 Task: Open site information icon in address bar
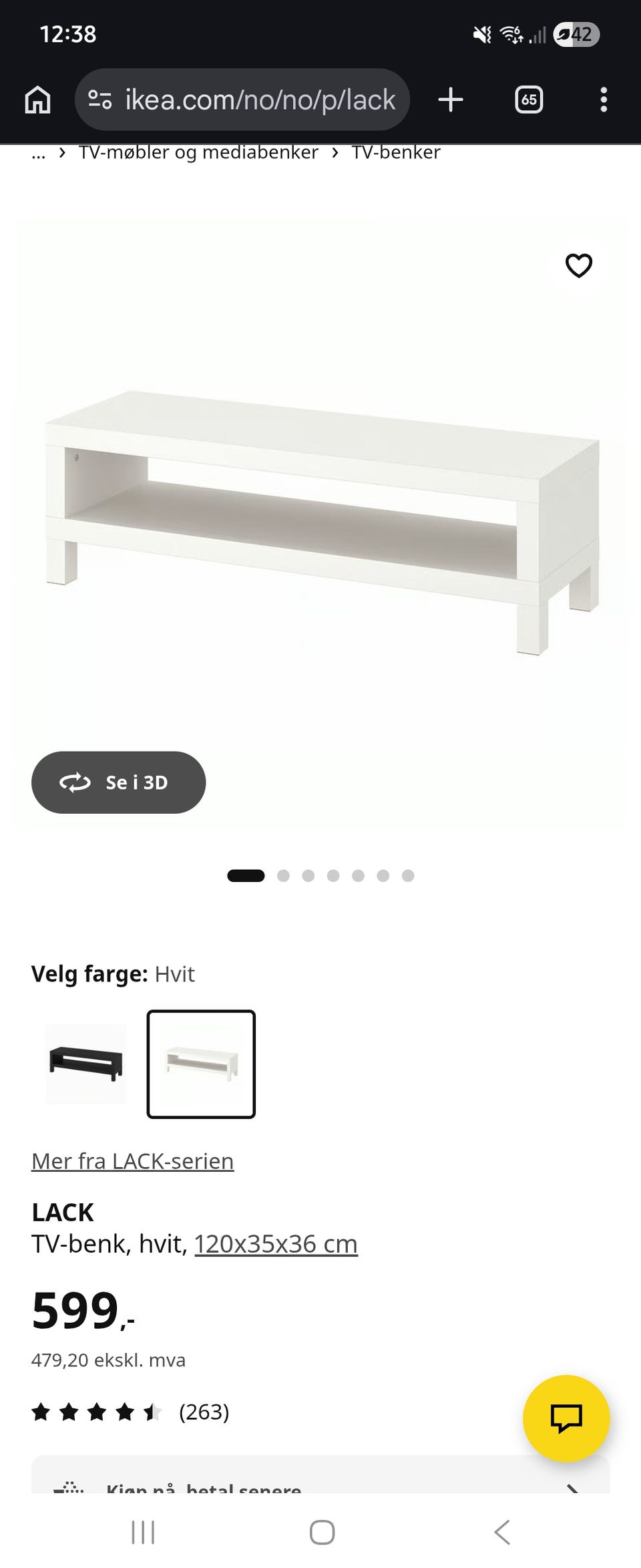coord(99,99)
